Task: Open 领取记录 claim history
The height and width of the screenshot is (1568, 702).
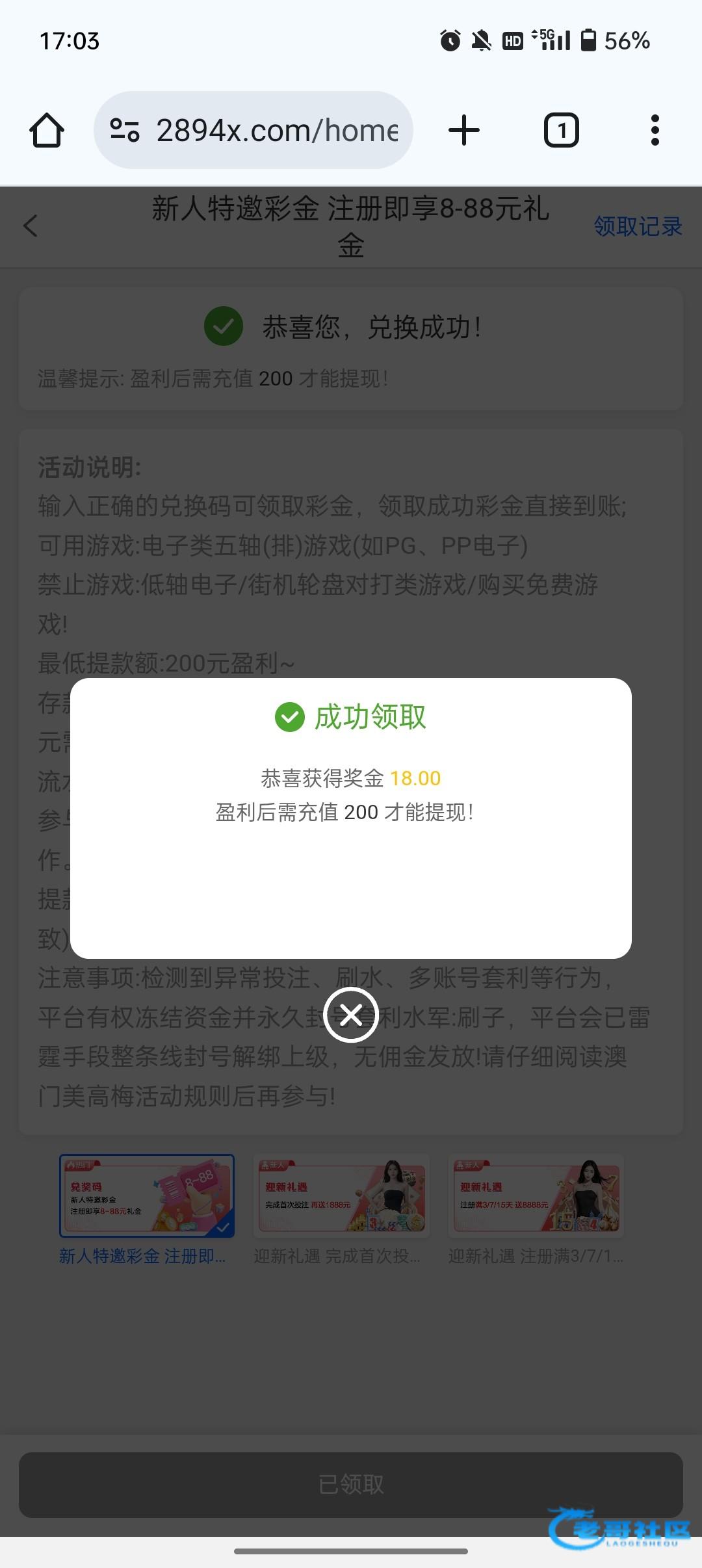Action: point(637,226)
